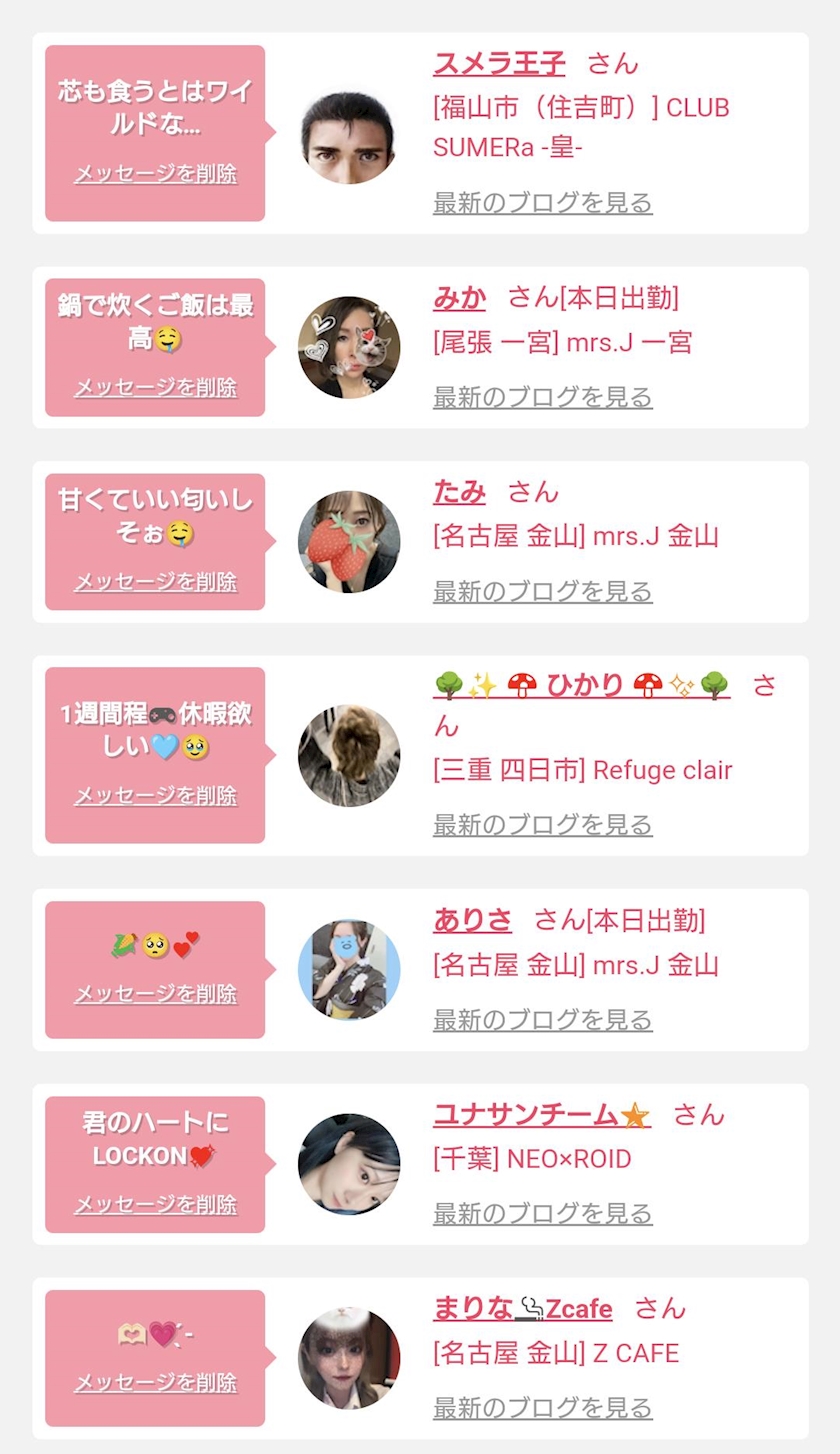Delete the 君のハートにLOCKON message
Image resolution: width=840 pixels, height=1454 pixels.
(x=155, y=1203)
